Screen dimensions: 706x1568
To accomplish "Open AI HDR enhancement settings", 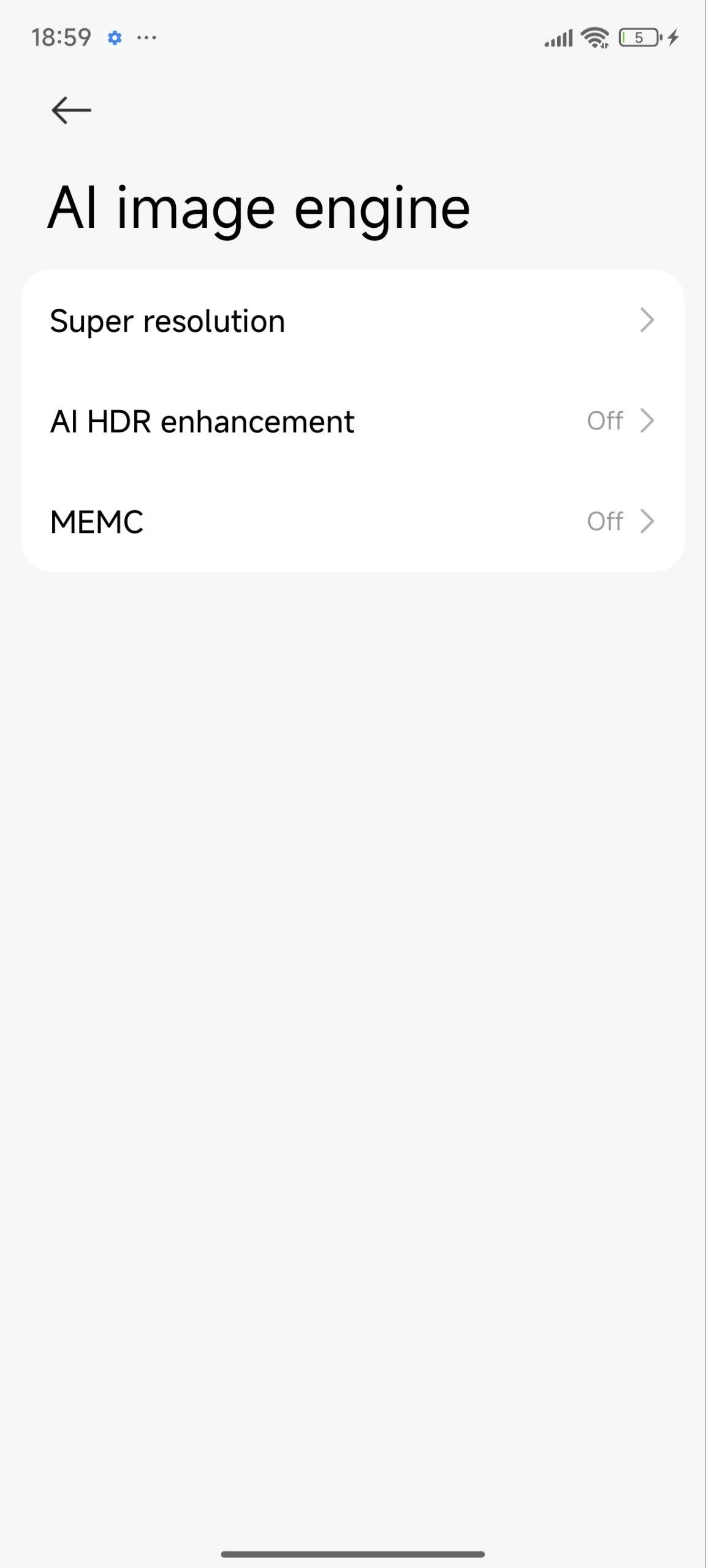I will pyautogui.click(x=353, y=421).
